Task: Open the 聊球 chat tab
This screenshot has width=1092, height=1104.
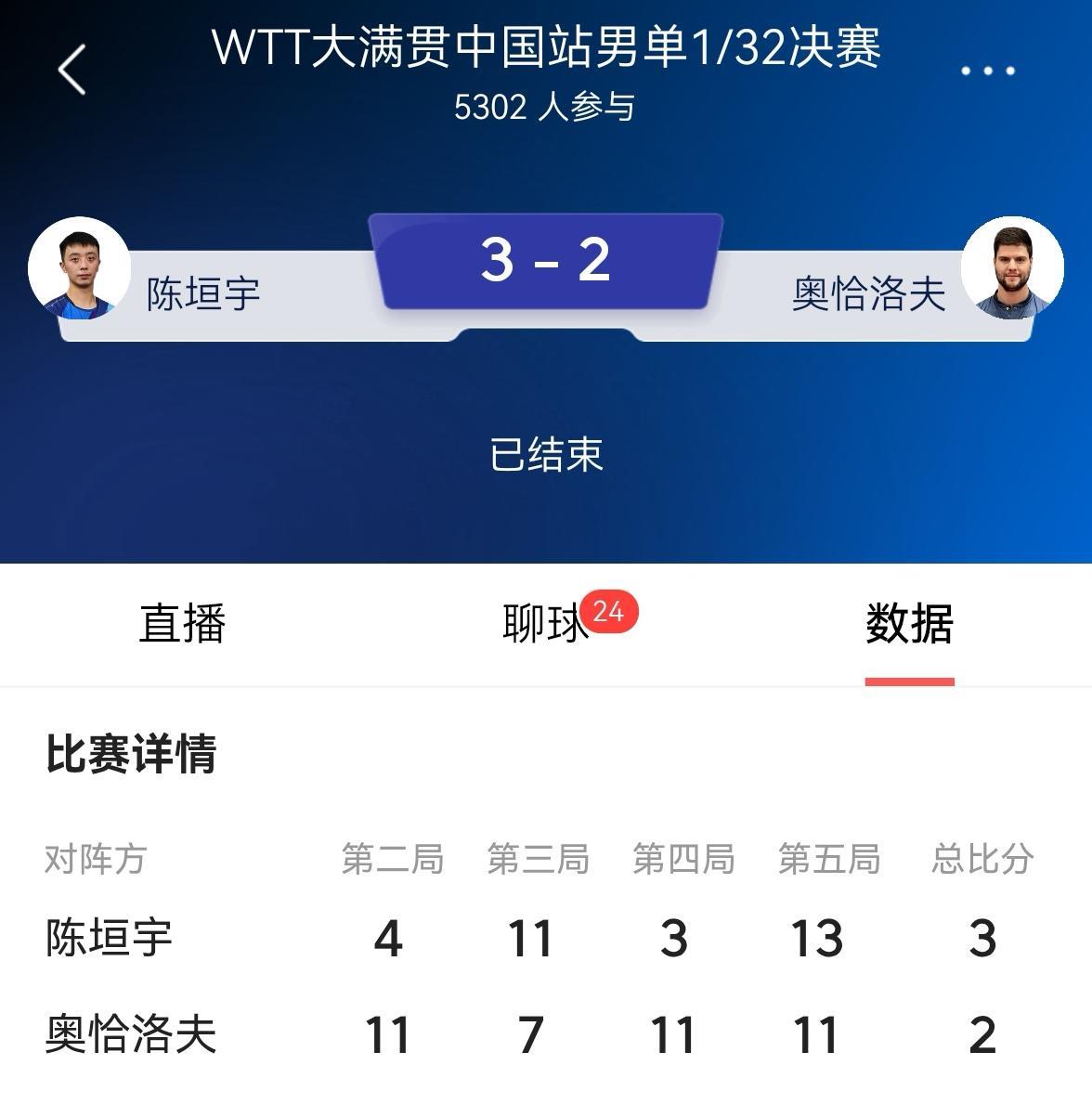Action: pyautogui.click(x=546, y=623)
